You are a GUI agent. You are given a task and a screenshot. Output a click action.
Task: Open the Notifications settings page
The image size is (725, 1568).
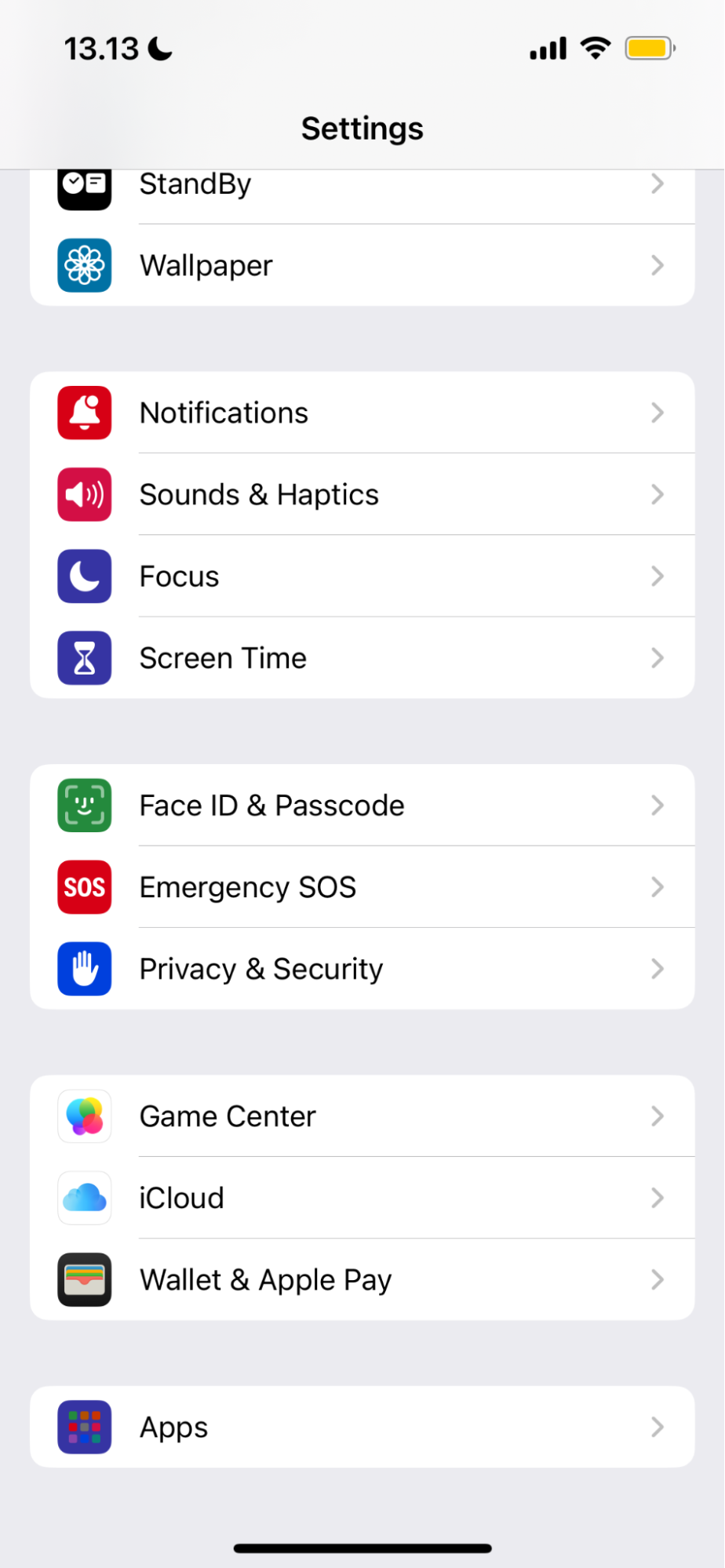tap(362, 413)
